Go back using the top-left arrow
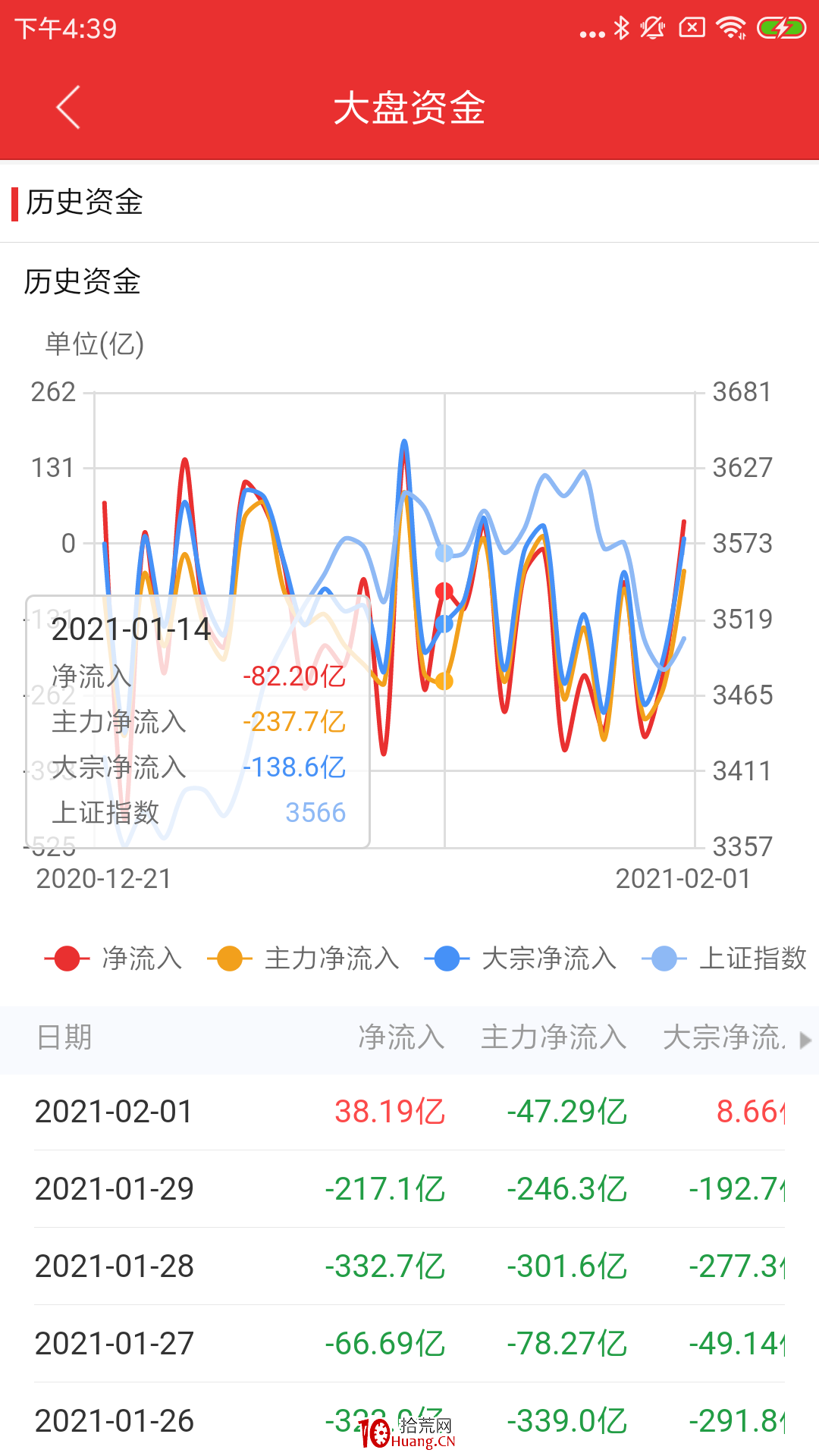This screenshot has width=819, height=1456. tap(68, 107)
